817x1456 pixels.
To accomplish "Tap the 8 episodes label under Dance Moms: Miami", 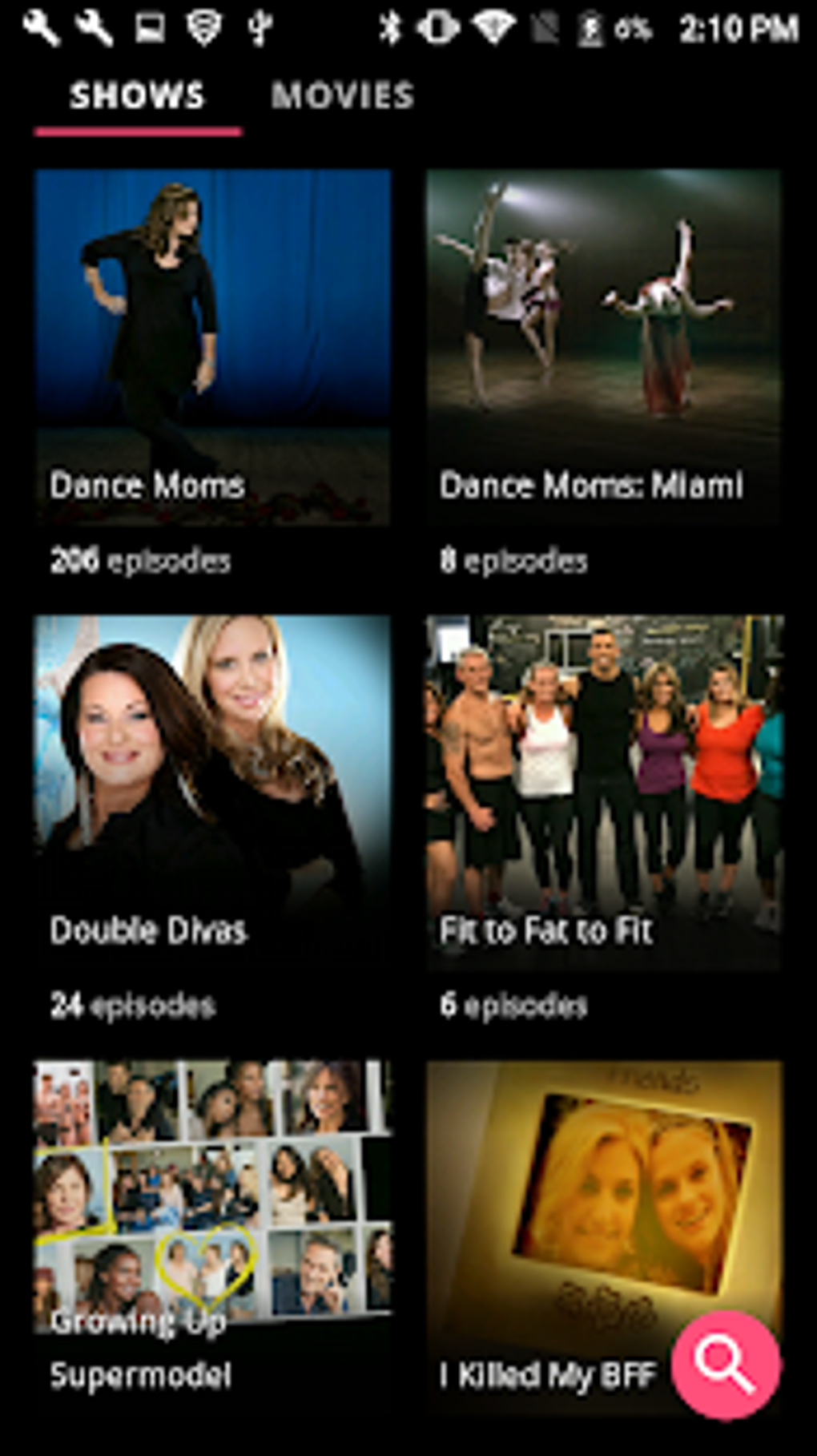I will (x=514, y=561).
